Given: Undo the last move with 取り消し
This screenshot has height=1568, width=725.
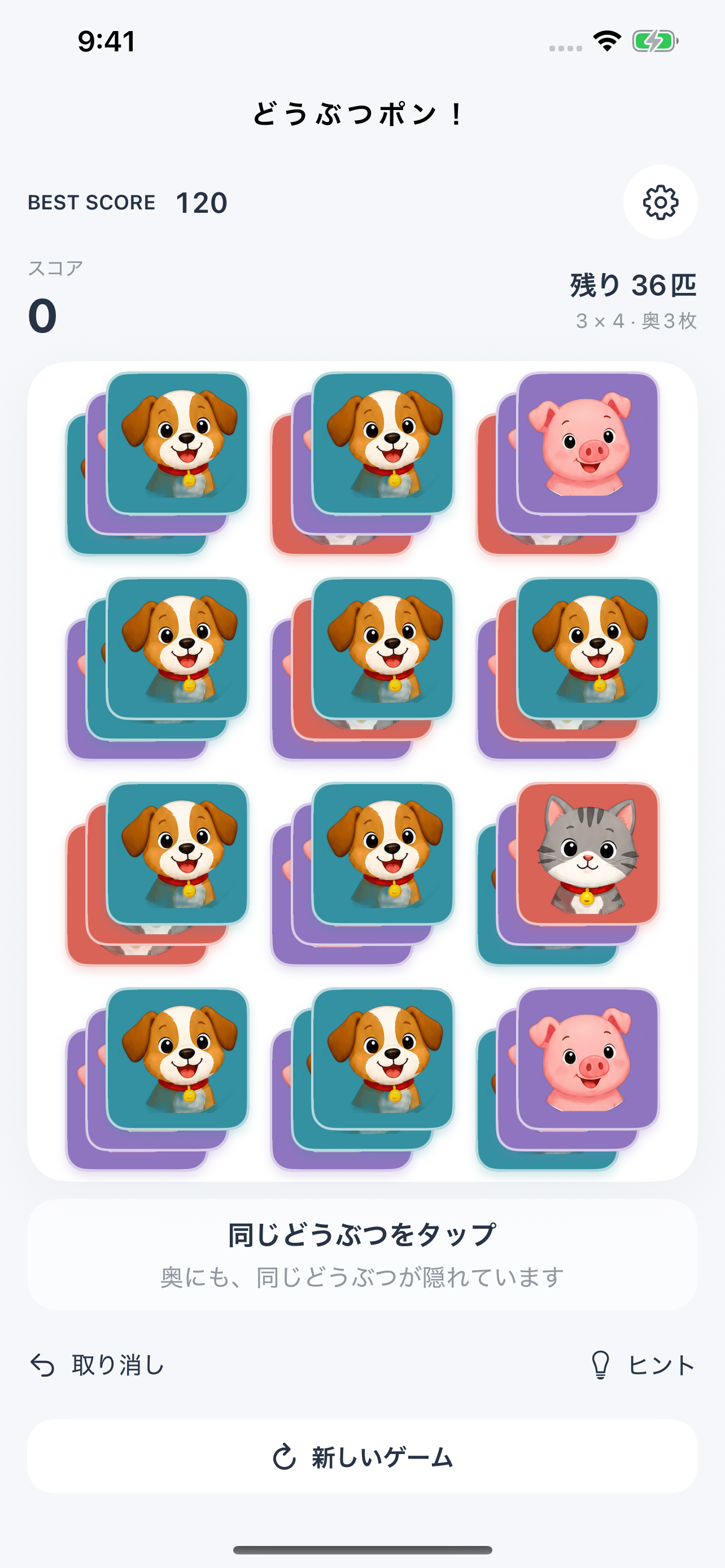Looking at the screenshot, I should pos(97,1365).
